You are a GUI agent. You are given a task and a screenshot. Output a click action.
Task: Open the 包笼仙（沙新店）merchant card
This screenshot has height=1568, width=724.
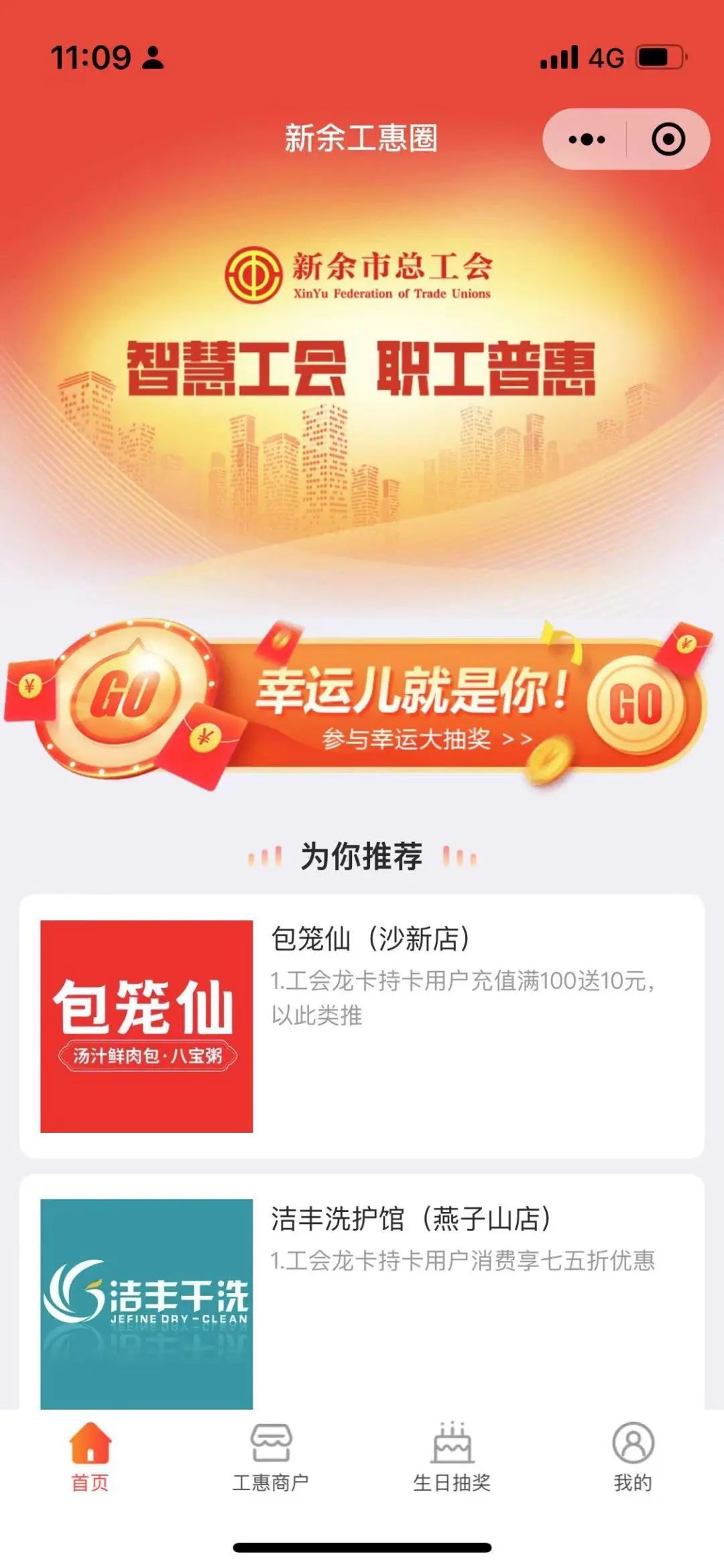coord(362,1026)
